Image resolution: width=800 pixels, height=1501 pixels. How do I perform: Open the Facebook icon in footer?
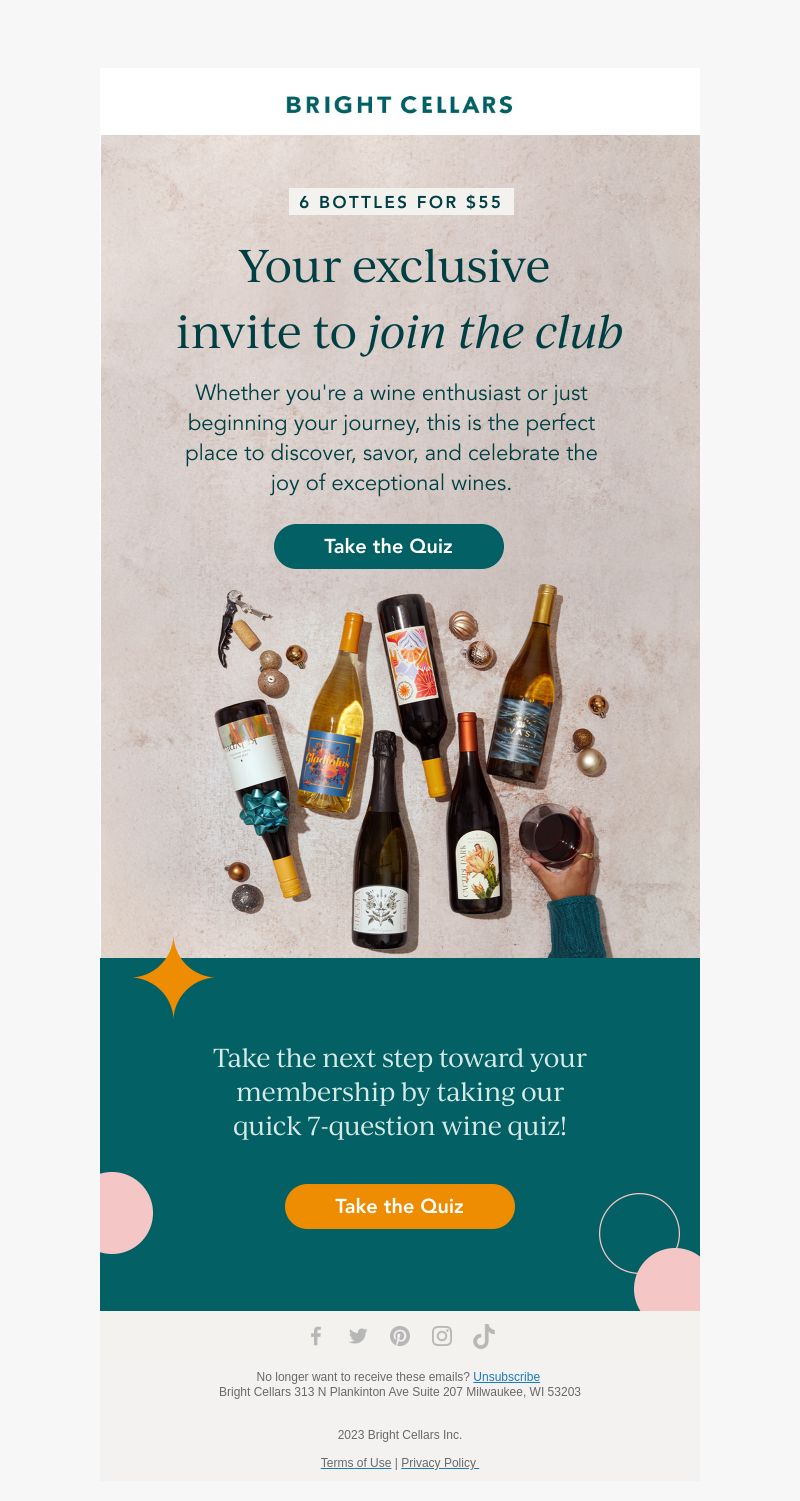pos(316,1336)
